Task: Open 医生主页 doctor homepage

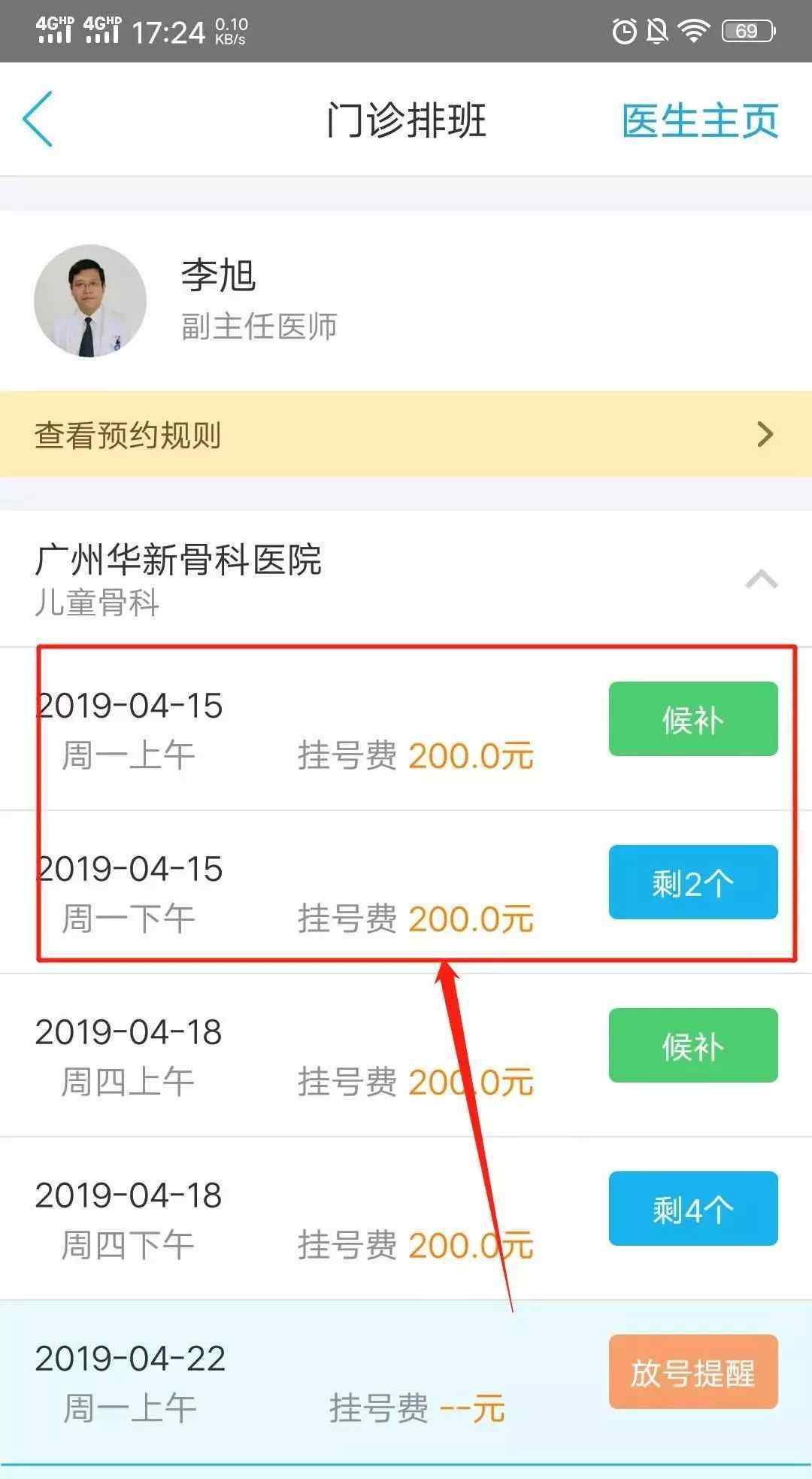Action: point(699,120)
